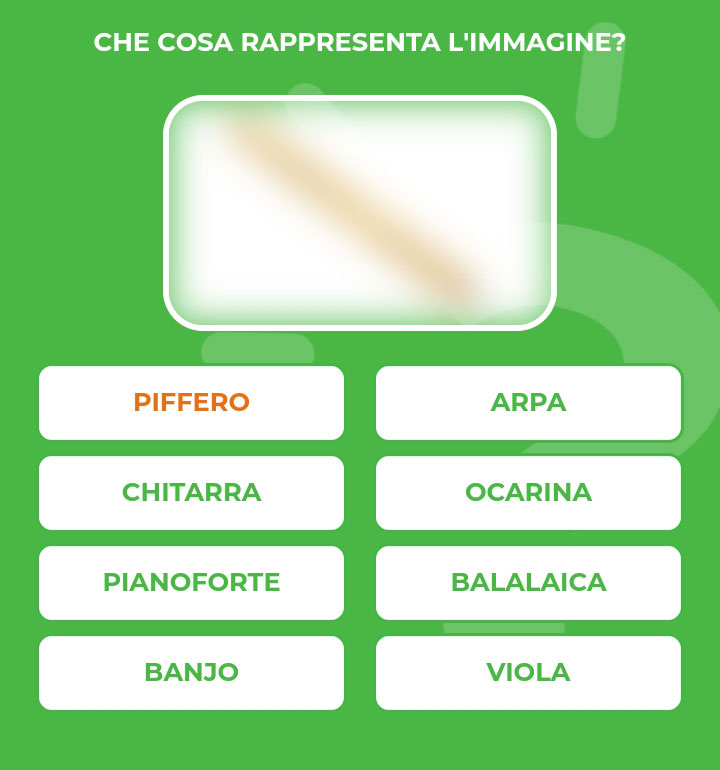Viewport: 720px width, 770px height.
Task: Click the answer directly below PIFFERO
Action: (x=191, y=493)
